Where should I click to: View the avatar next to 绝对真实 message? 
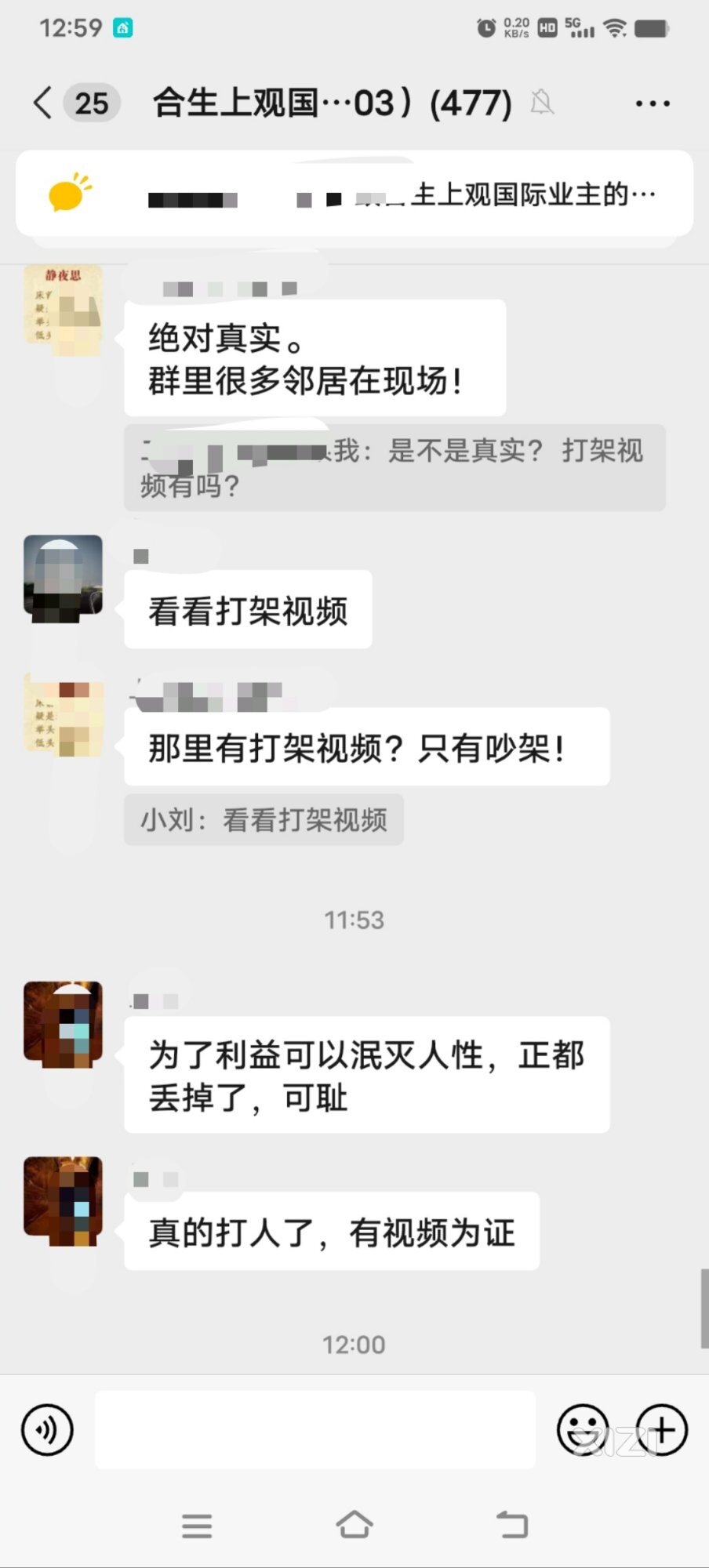point(63,310)
